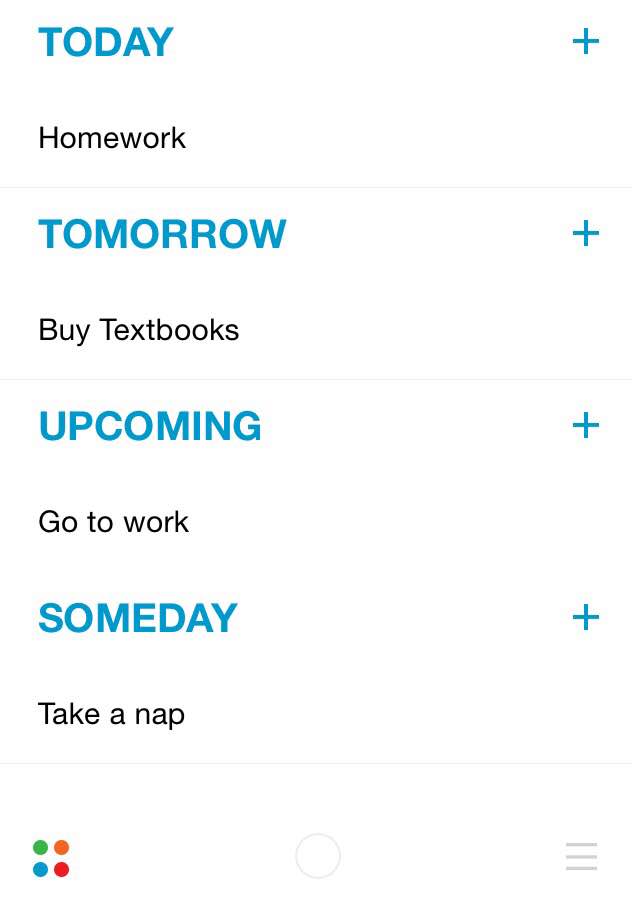
Task: Open the Take a nap task
Action: 112,714
